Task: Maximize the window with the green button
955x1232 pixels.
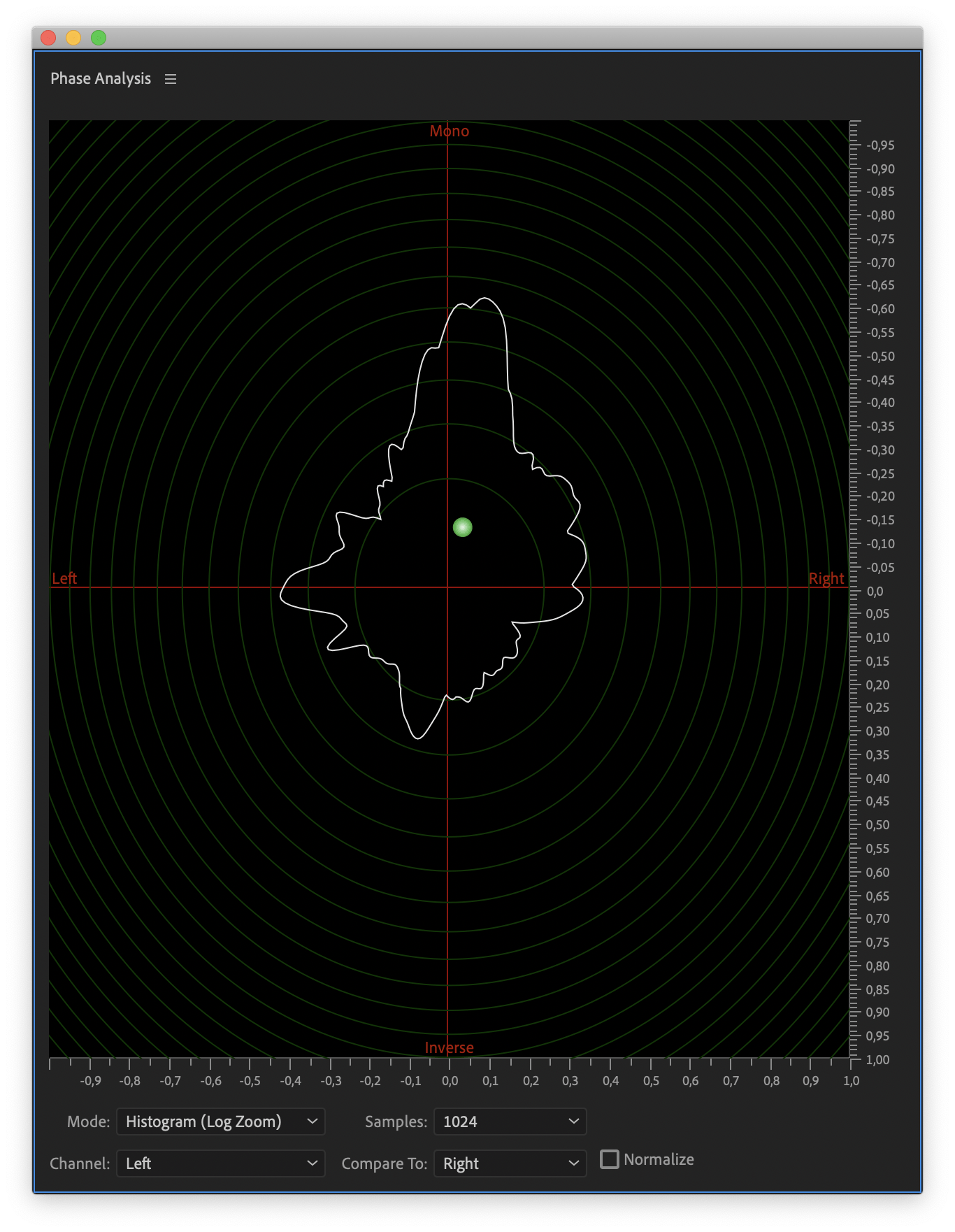Action: pos(99,38)
